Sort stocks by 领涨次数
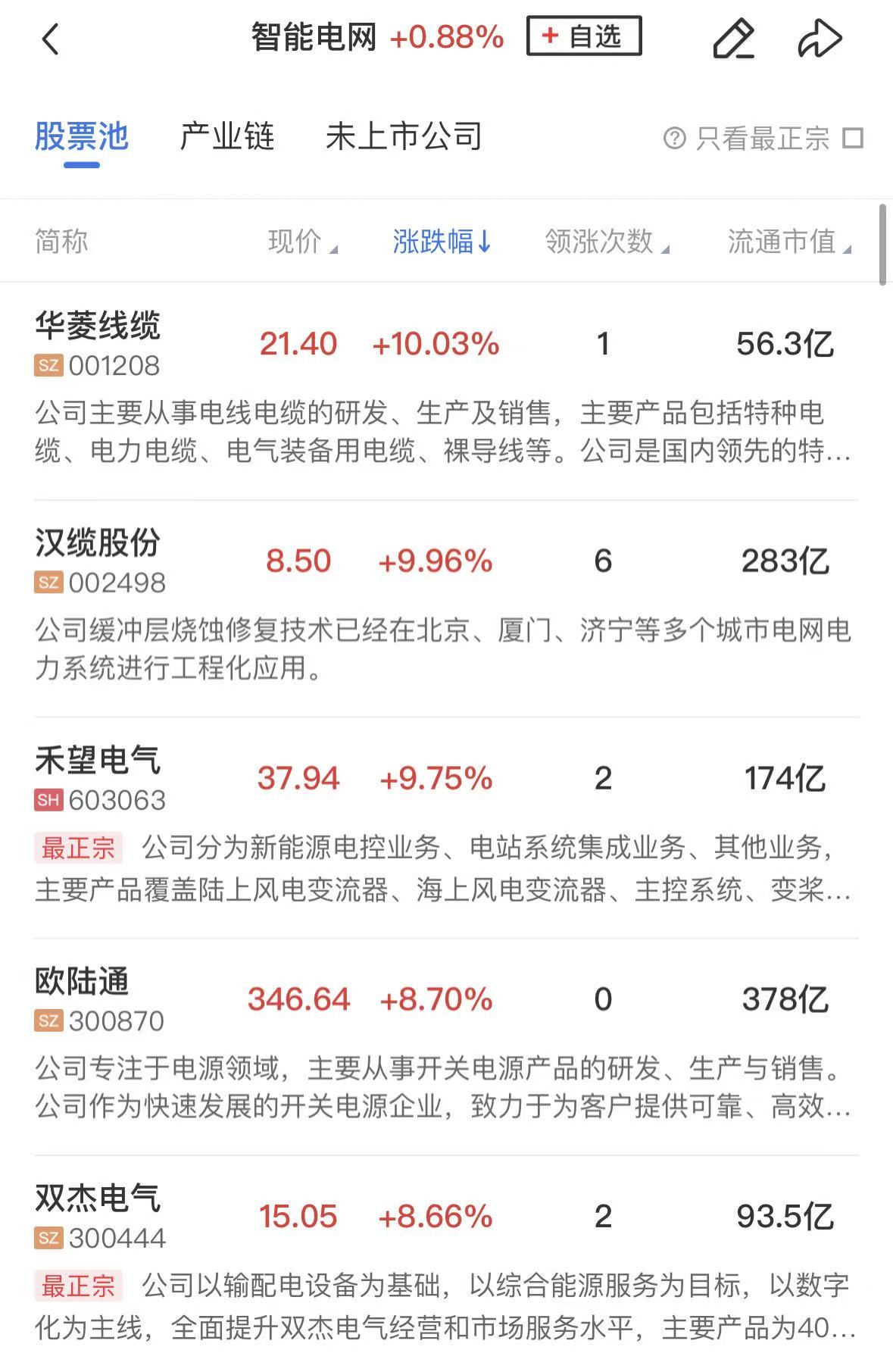Screen dimensions: 893x1372 [x=606, y=242]
